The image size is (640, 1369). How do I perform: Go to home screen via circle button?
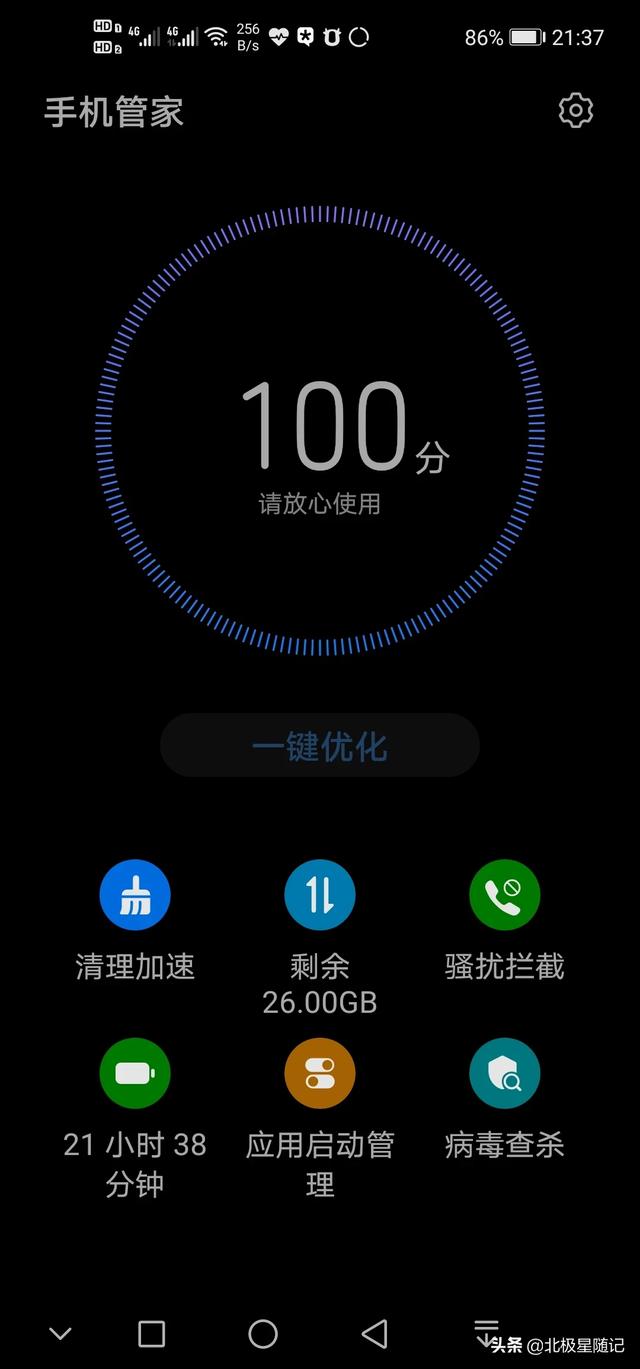tap(263, 1333)
